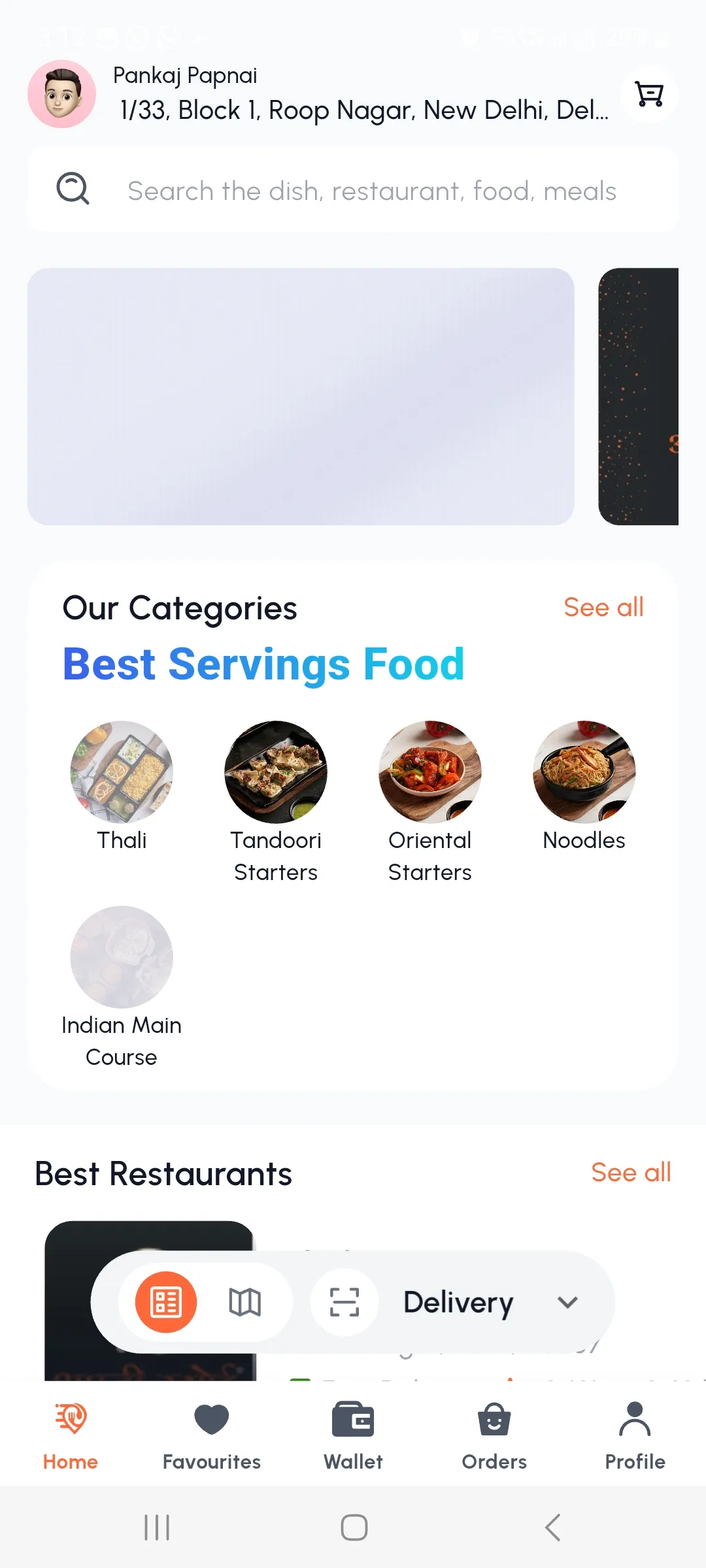Tap the system back button
The height and width of the screenshot is (1568, 706).
tap(553, 1527)
